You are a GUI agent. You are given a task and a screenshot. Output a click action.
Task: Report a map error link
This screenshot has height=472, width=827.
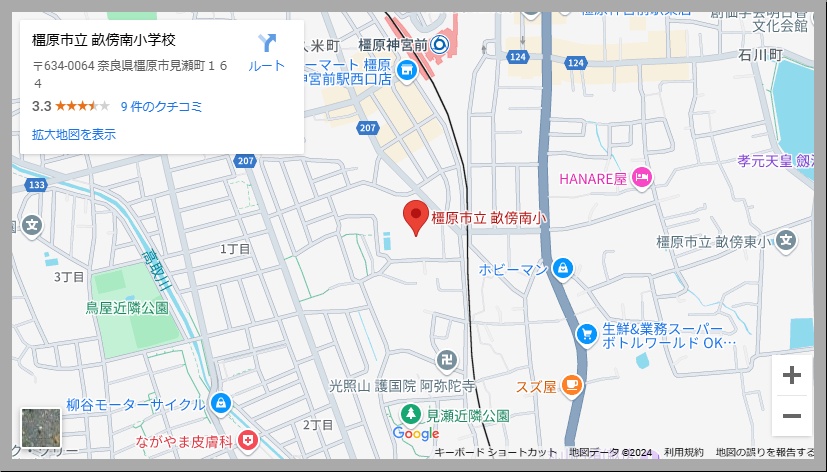pyautogui.click(x=765, y=452)
